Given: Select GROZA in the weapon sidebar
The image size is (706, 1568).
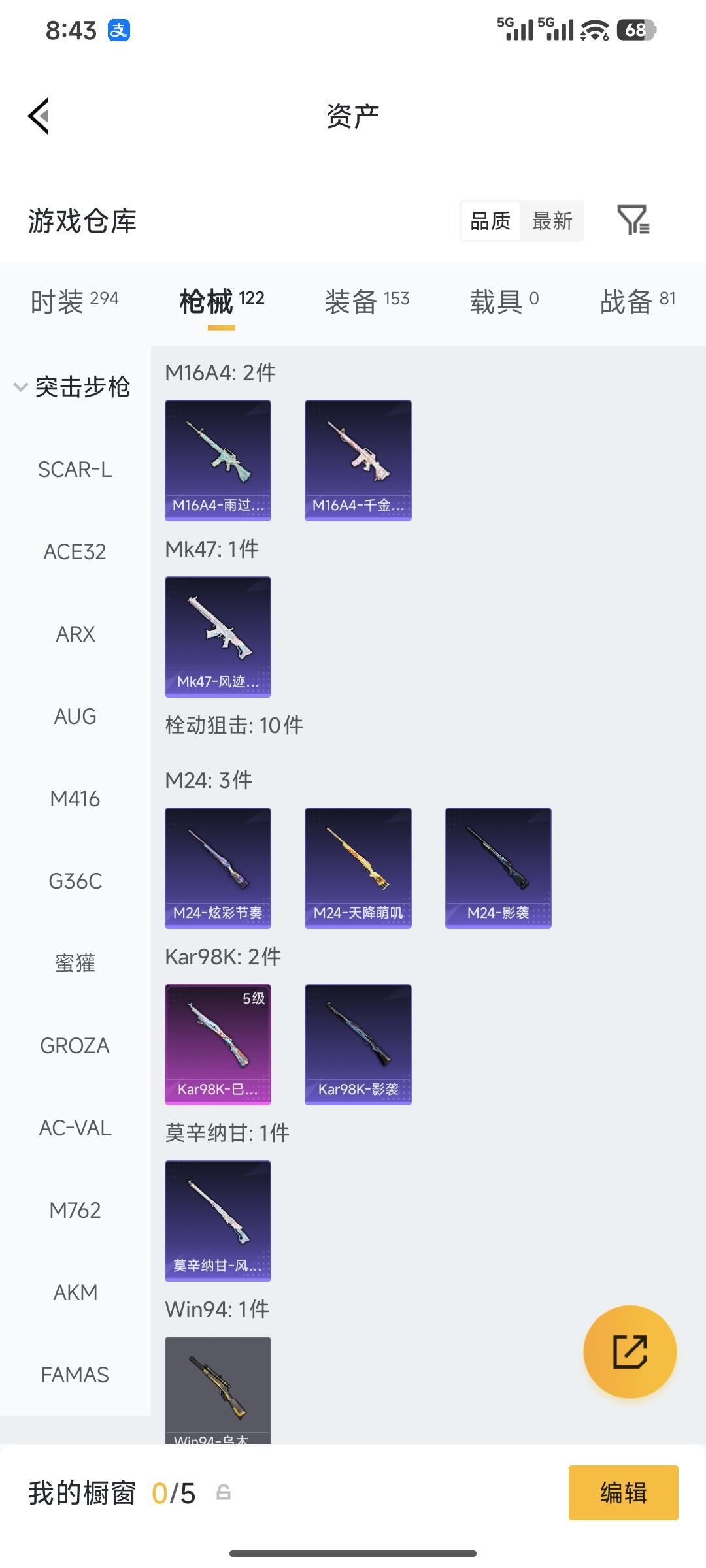Looking at the screenshot, I should click(x=75, y=1045).
